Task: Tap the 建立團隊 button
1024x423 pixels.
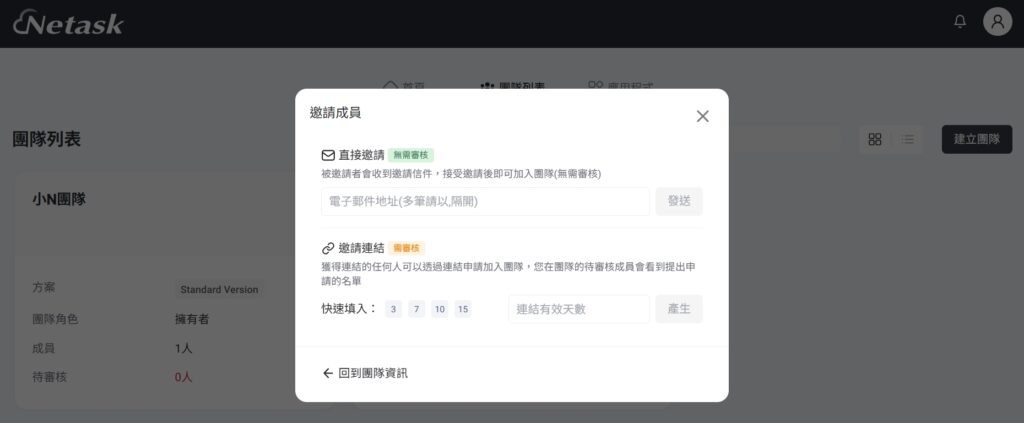Action: click(976, 139)
